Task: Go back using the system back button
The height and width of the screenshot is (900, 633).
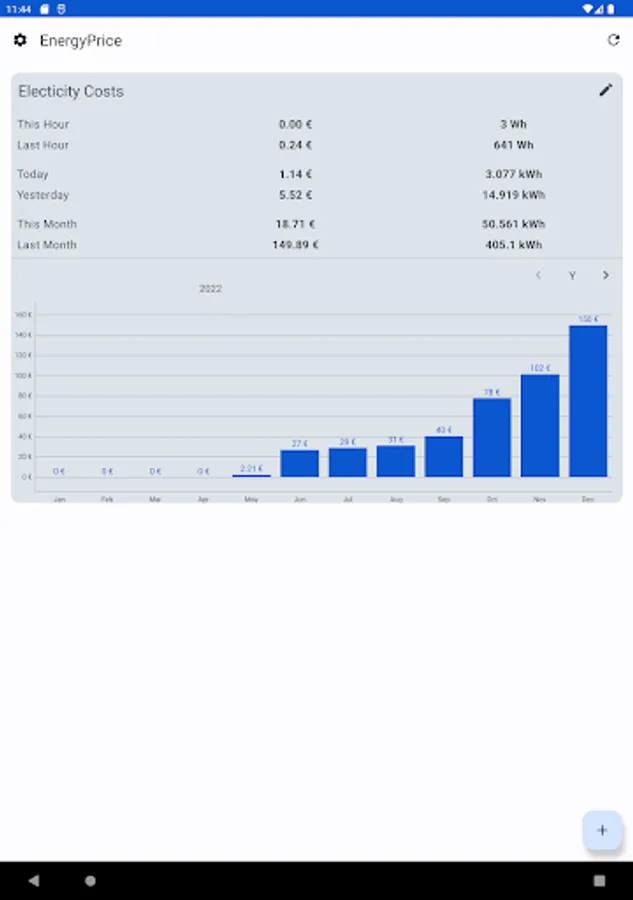Action: [x=34, y=881]
